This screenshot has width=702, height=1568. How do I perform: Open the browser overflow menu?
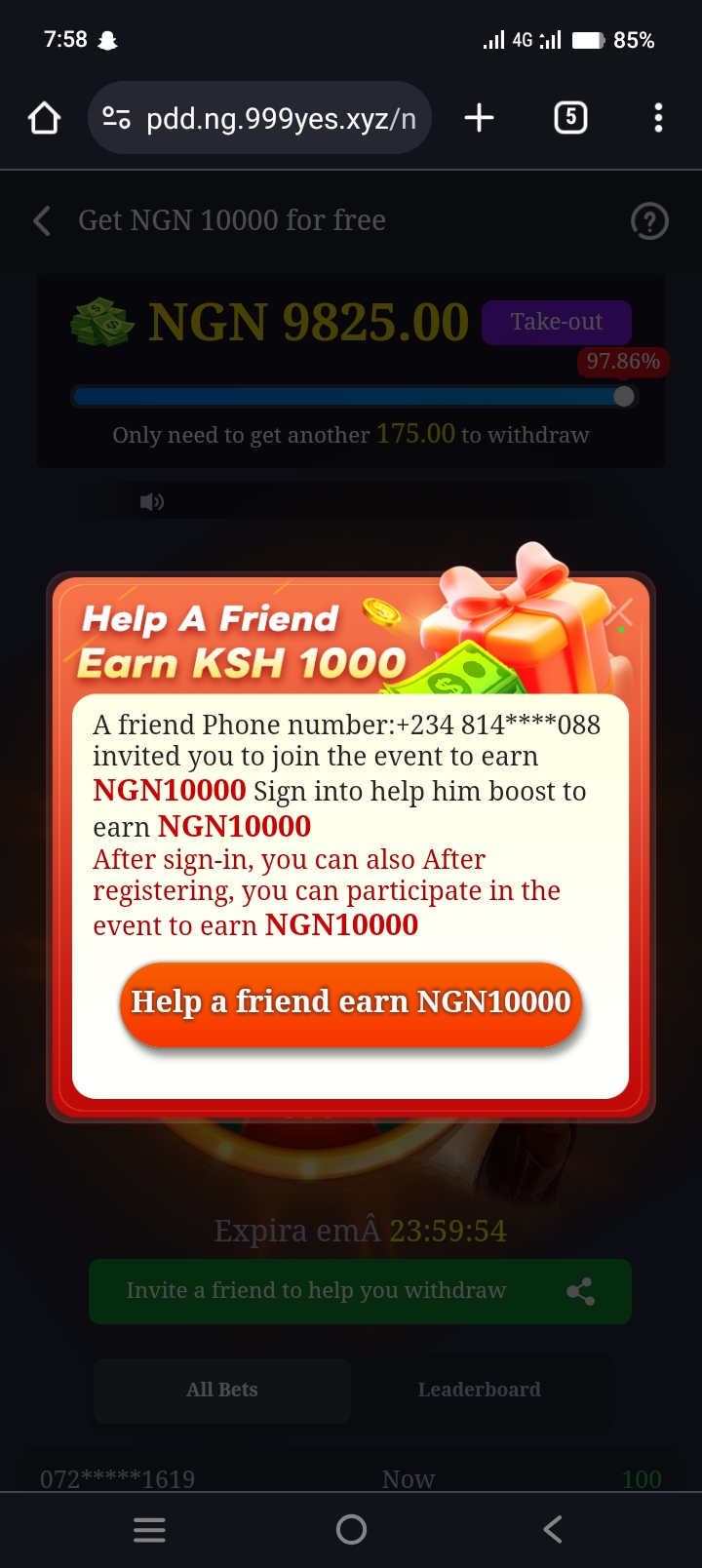click(x=658, y=118)
